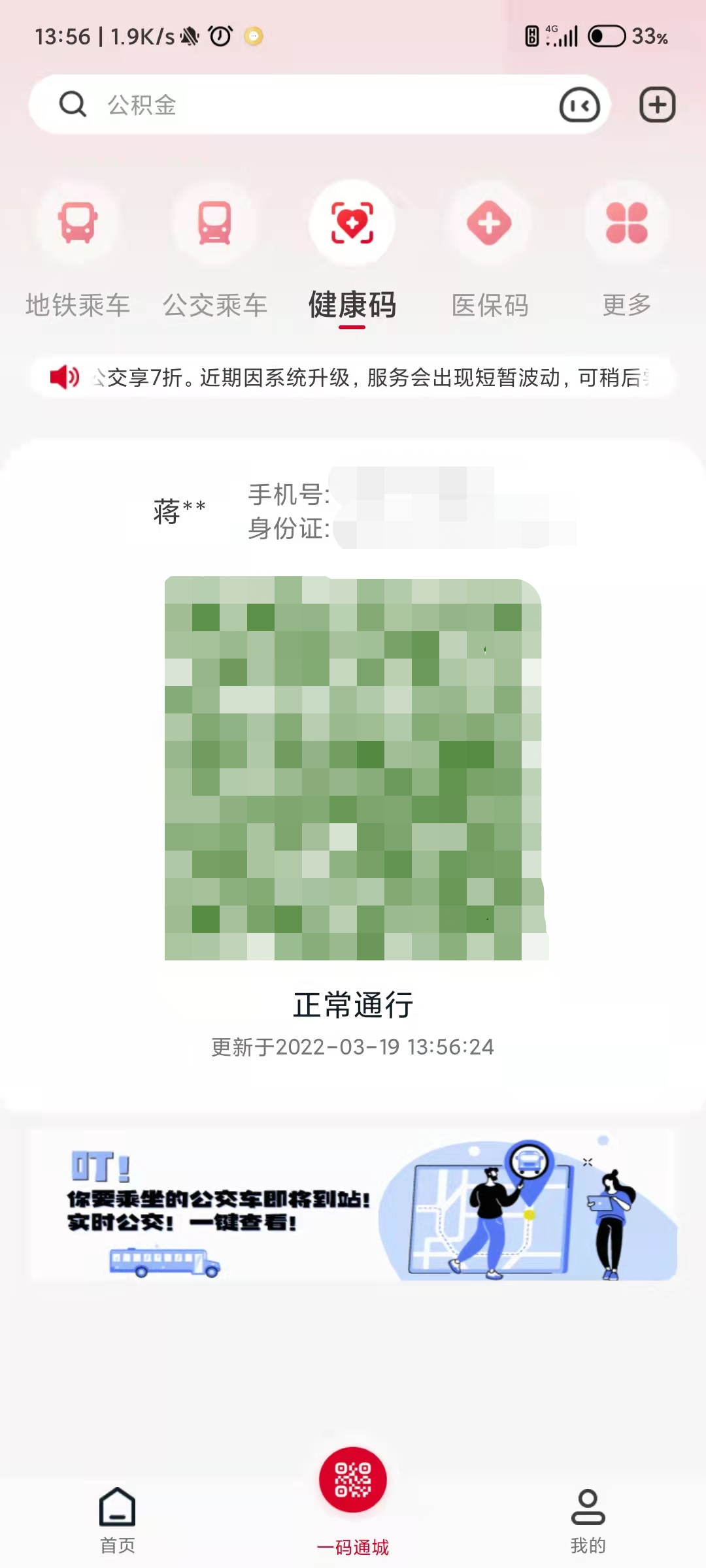Tap the plus icon at top right
Viewport: 706px width, 1568px height.
[x=658, y=105]
